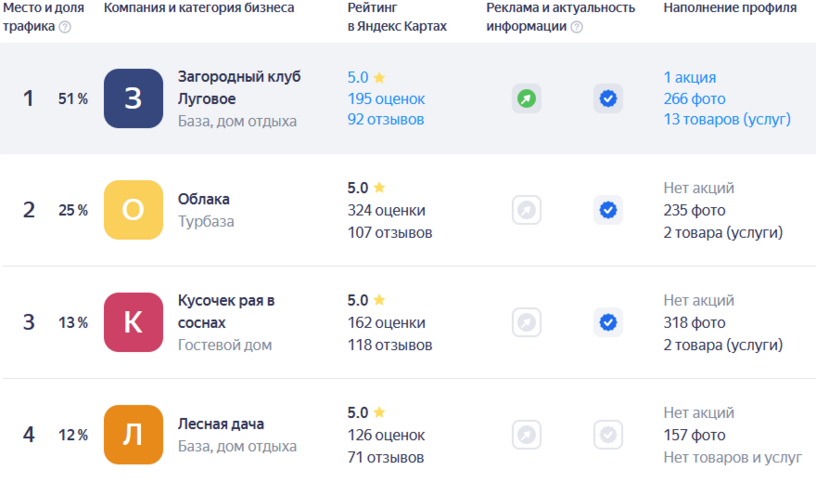Open the «92 отзывов» link for Луговое
The height and width of the screenshot is (483, 816).
pos(385,119)
